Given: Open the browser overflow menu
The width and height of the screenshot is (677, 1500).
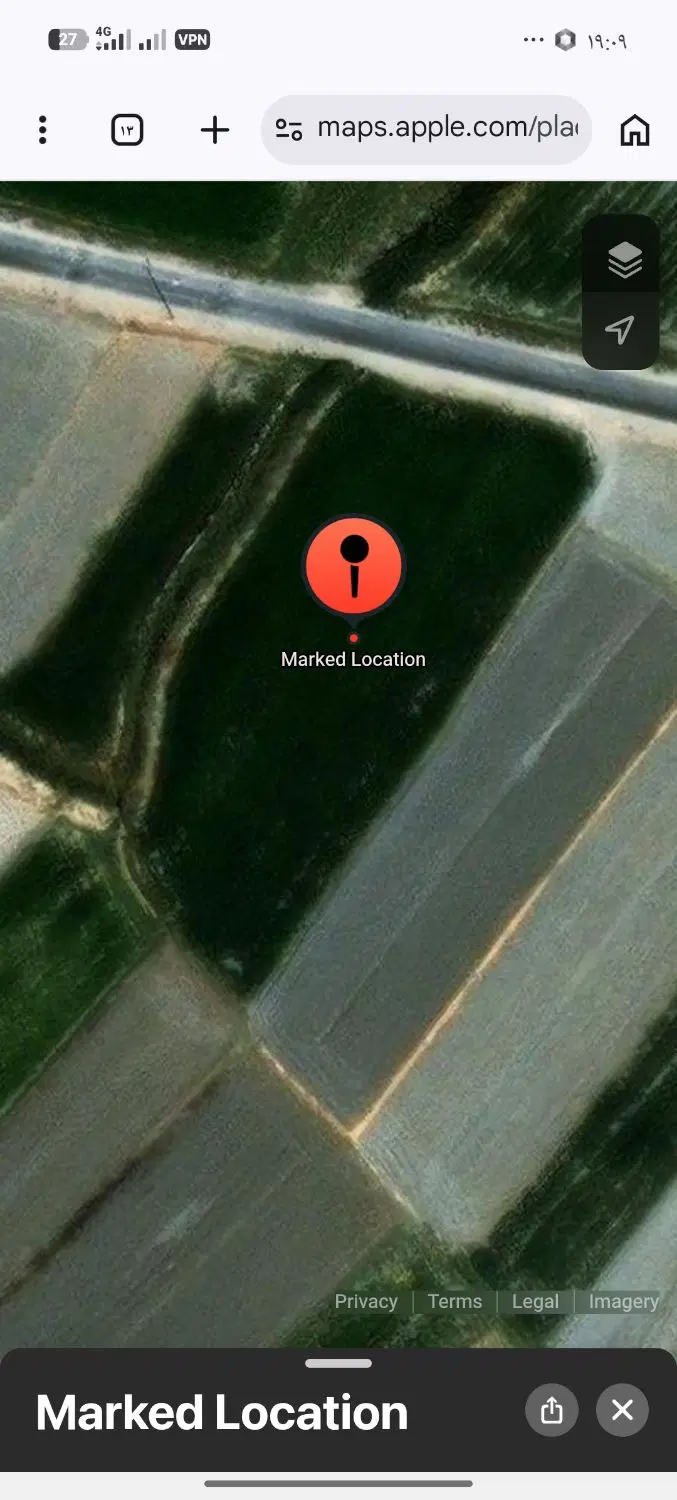Looking at the screenshot, I should coord(42,130).
